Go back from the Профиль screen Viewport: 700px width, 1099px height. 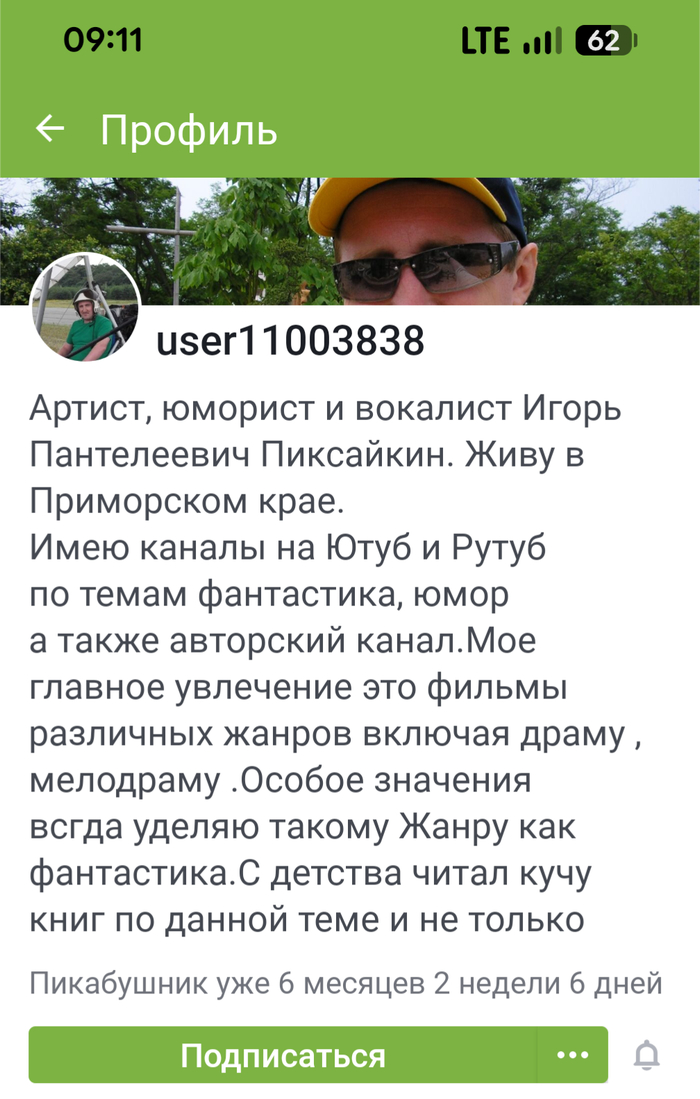(50, 129)
